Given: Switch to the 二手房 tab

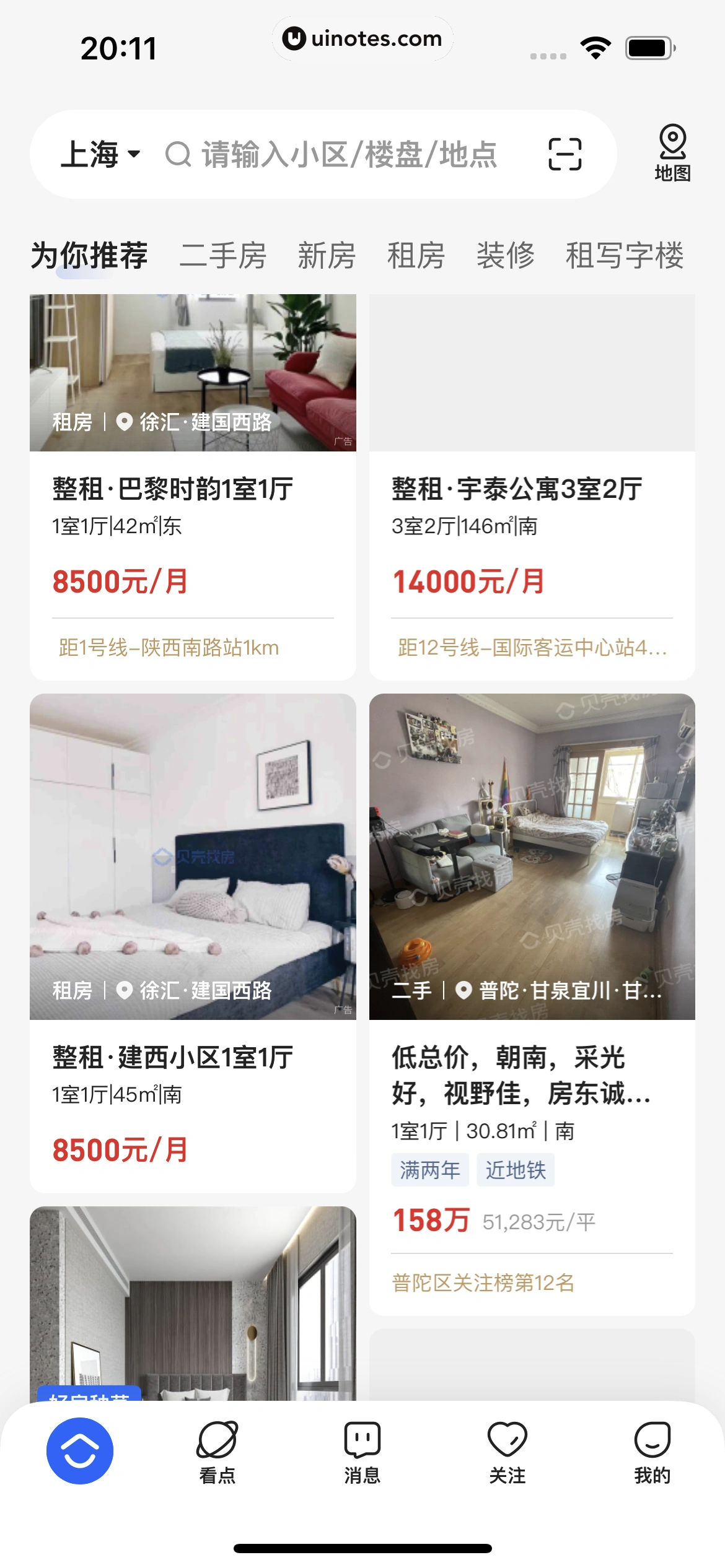Looking at the screenshot, I should pyautogui.click(x=223, y=256).
